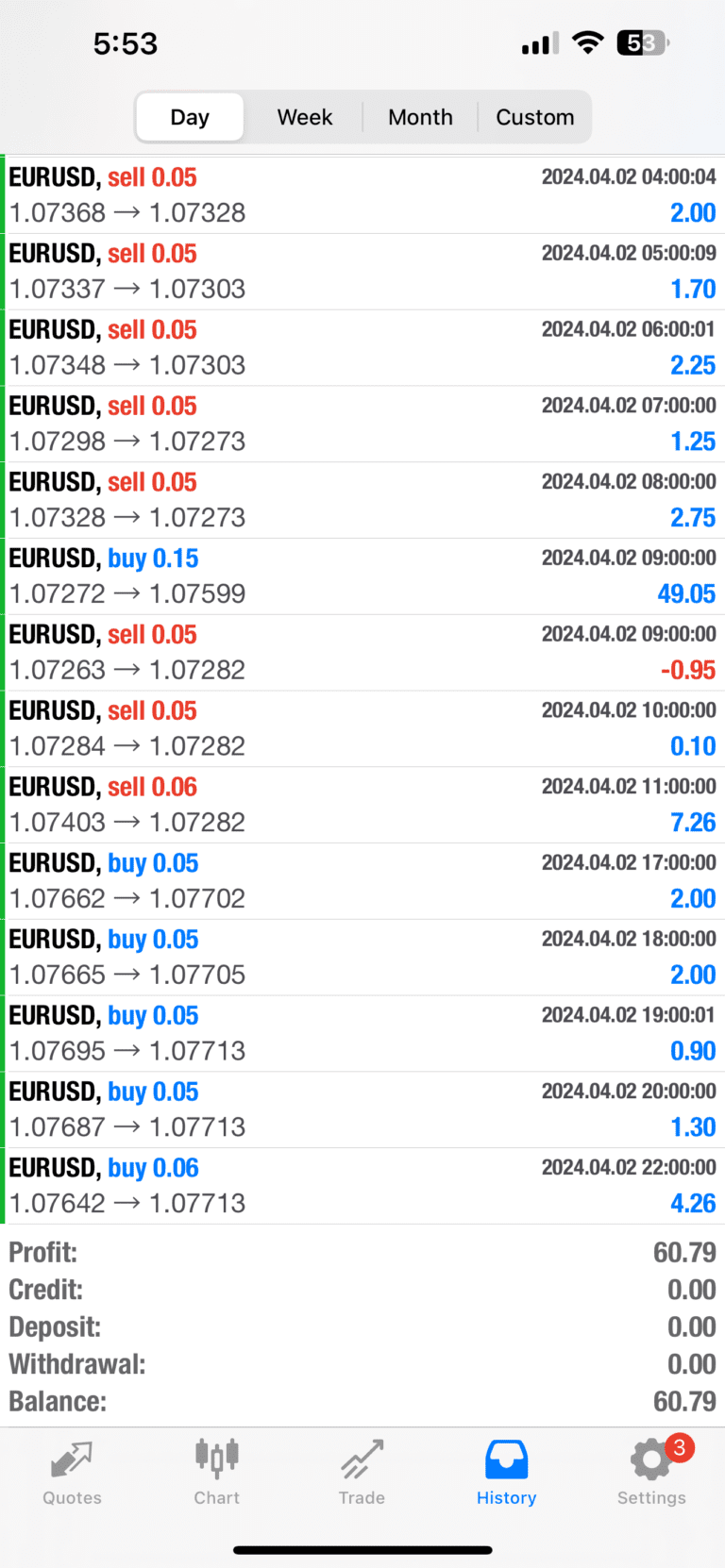
Task: Expand the EURUSD buy trade at 17:00:00
Action: click(362, 881)
